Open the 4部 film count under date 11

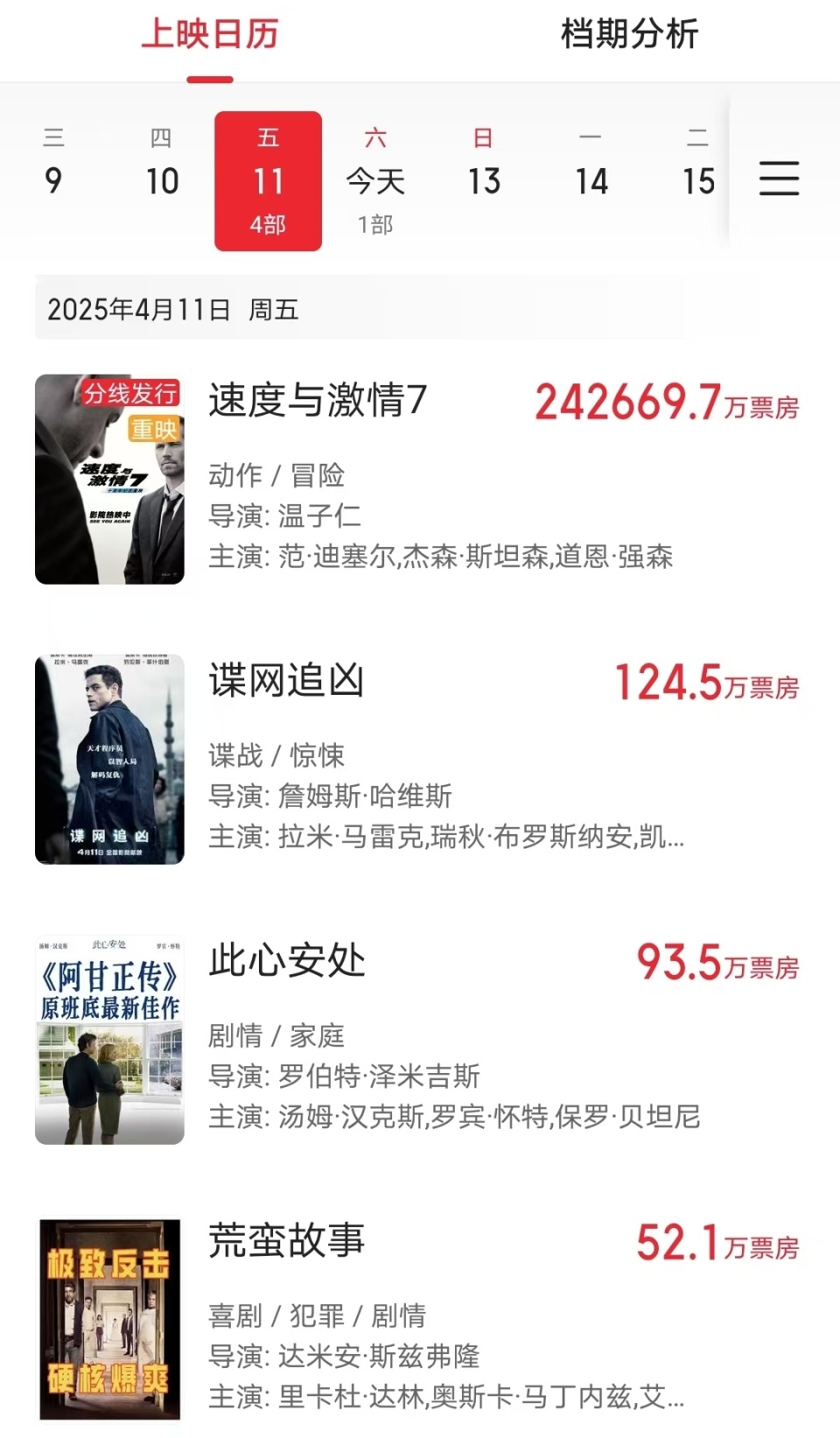click(269, 223)
